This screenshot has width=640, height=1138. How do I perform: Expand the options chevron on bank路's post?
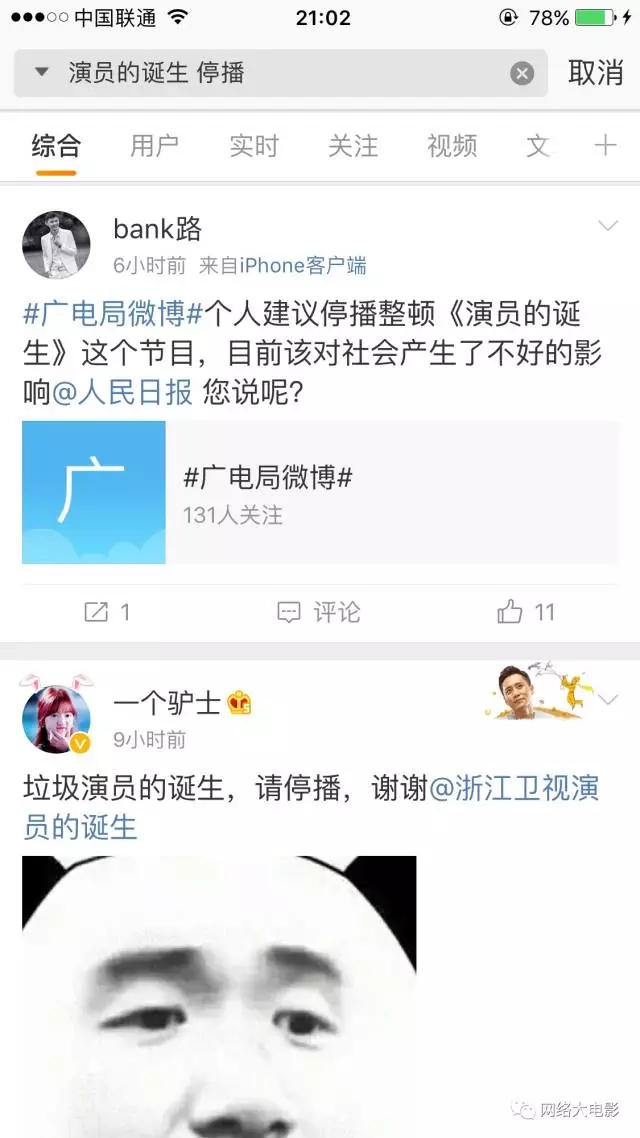(608, 227)
